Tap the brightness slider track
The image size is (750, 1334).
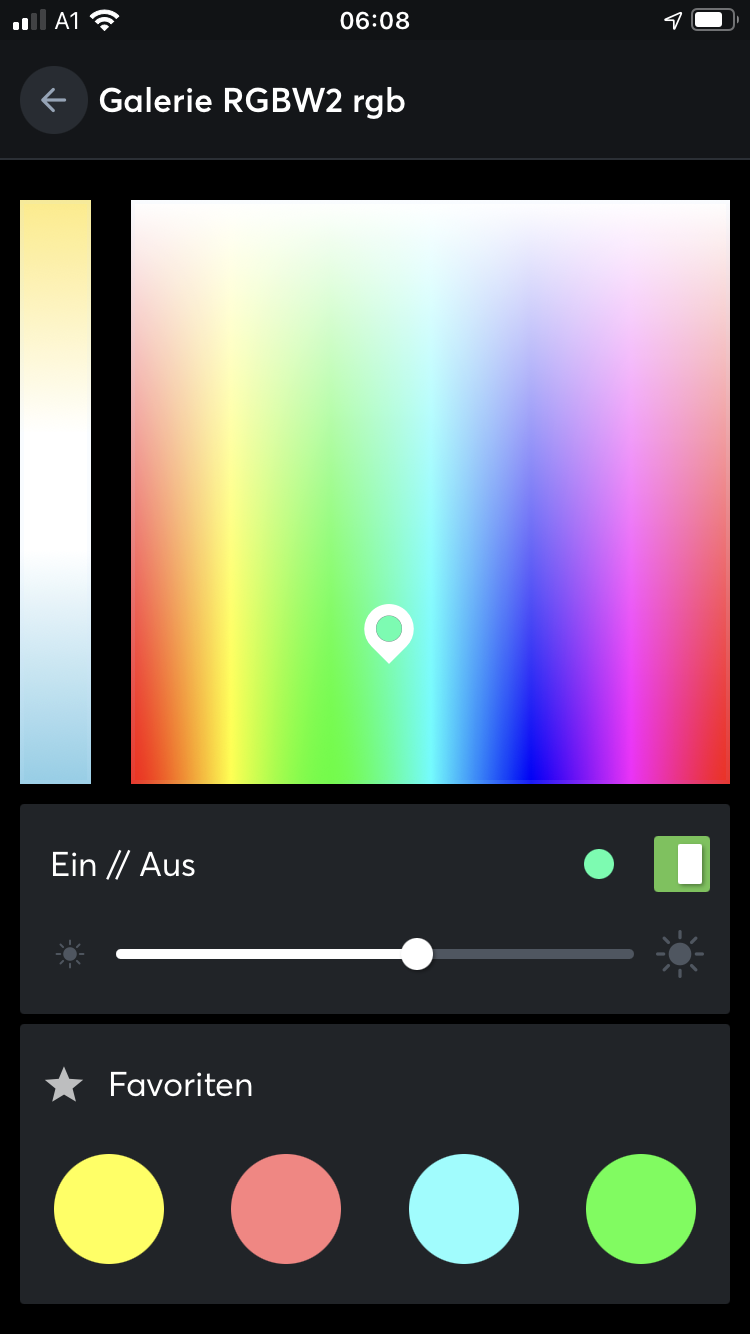tap(374, 954)
